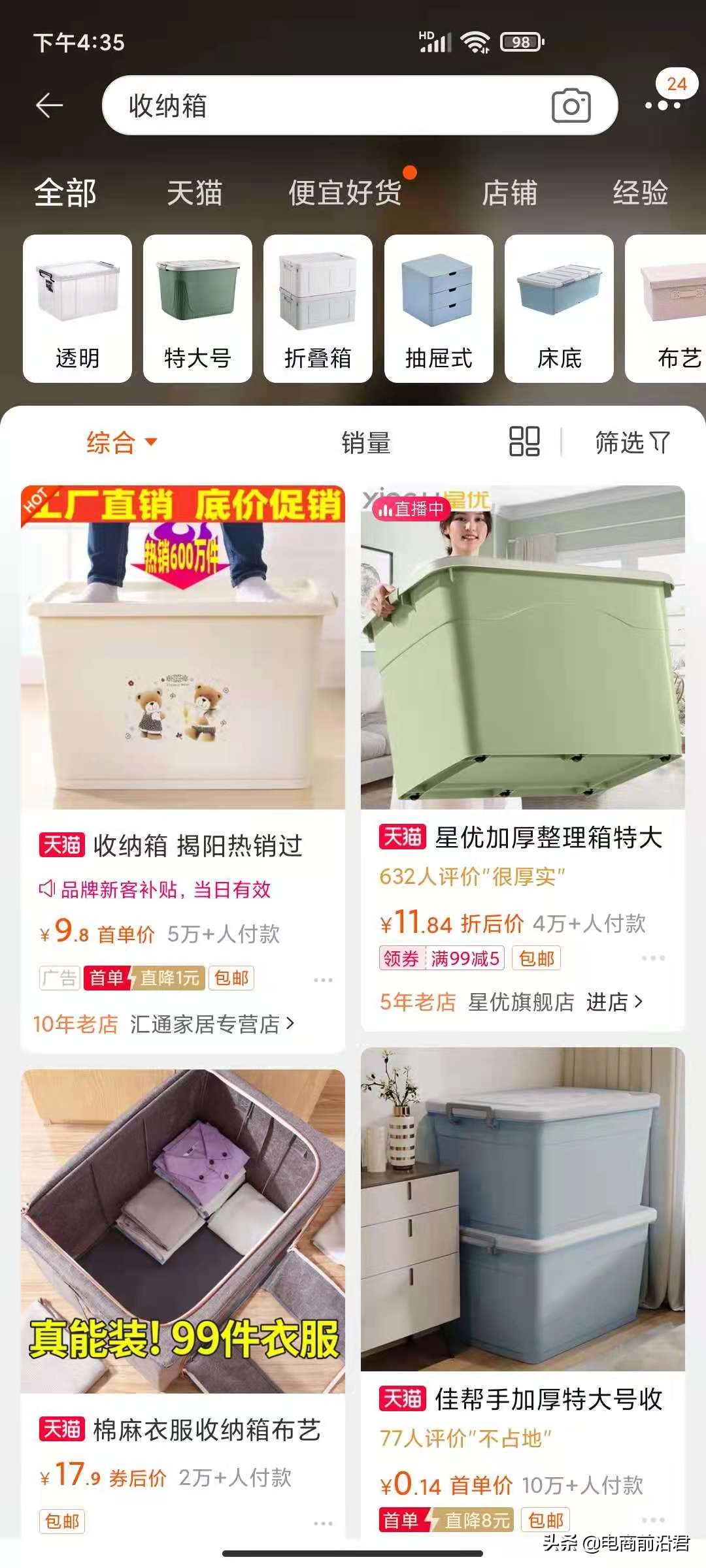This screenshot has width=706, height=1568.
Task: Open the 综合 sort dropdown
Action: (x=118, y=442)
